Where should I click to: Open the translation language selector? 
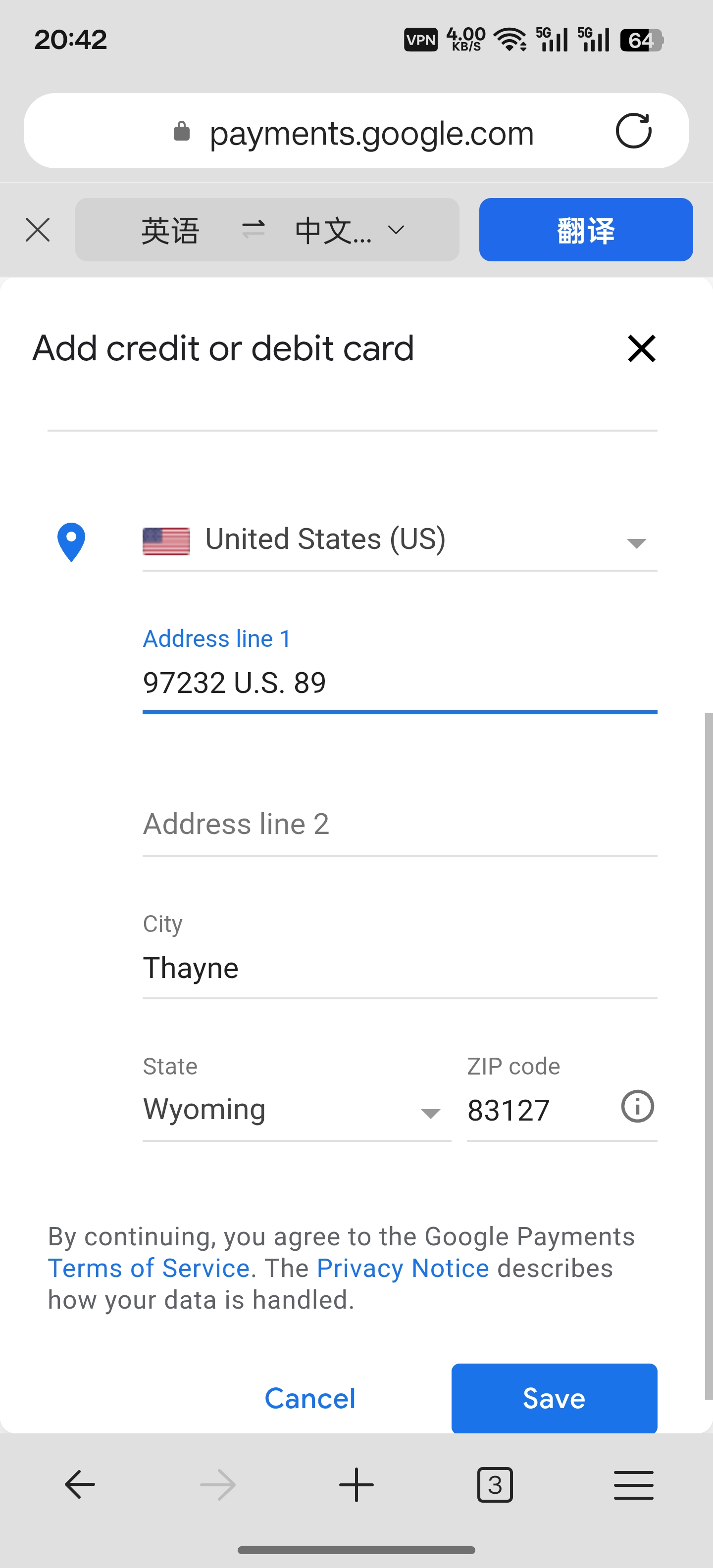[x=267, y=230]
